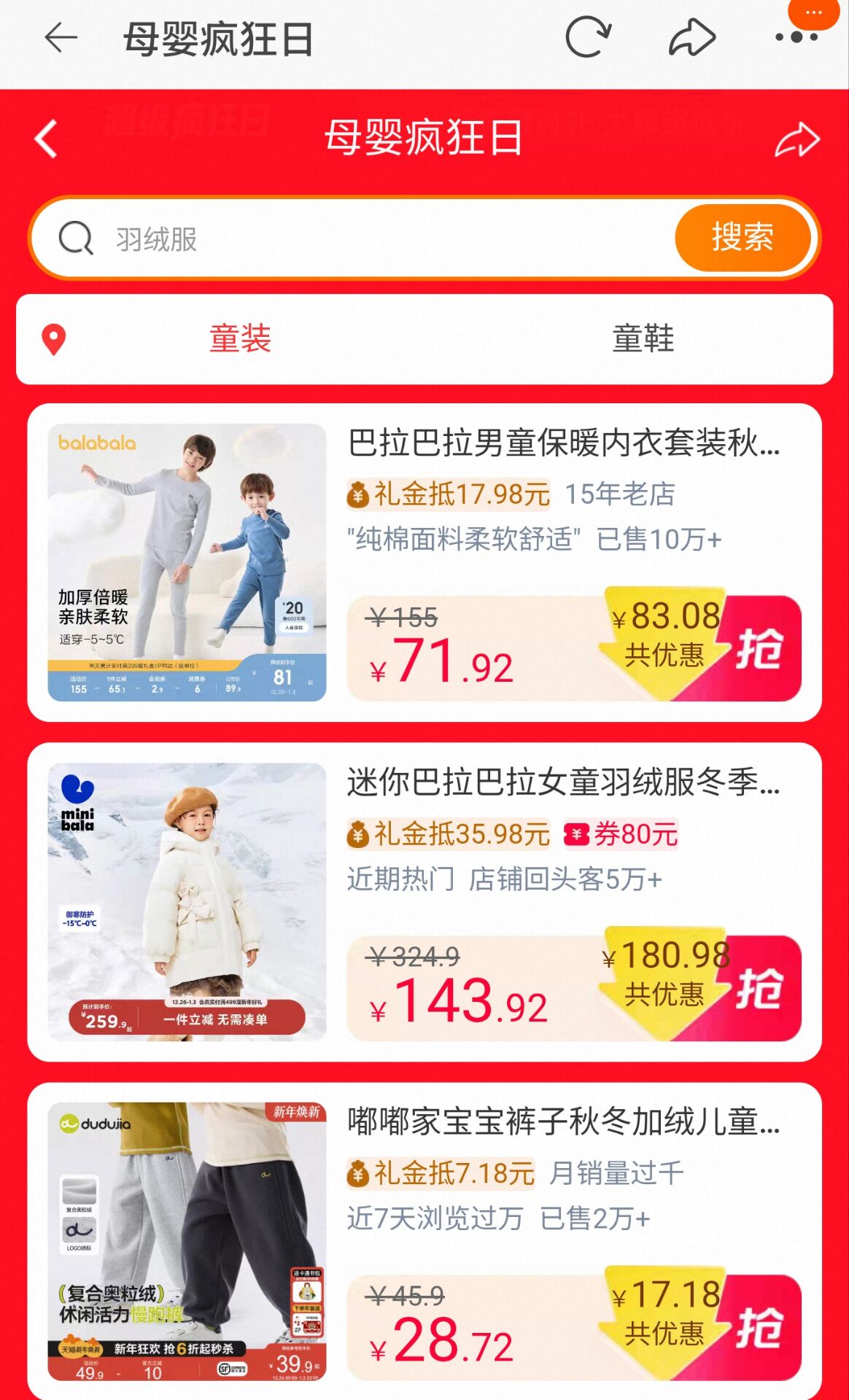Refresh the 母婴疯狂日 page
This screenshot has width=849, height=1400.
(x=588, y=38)
